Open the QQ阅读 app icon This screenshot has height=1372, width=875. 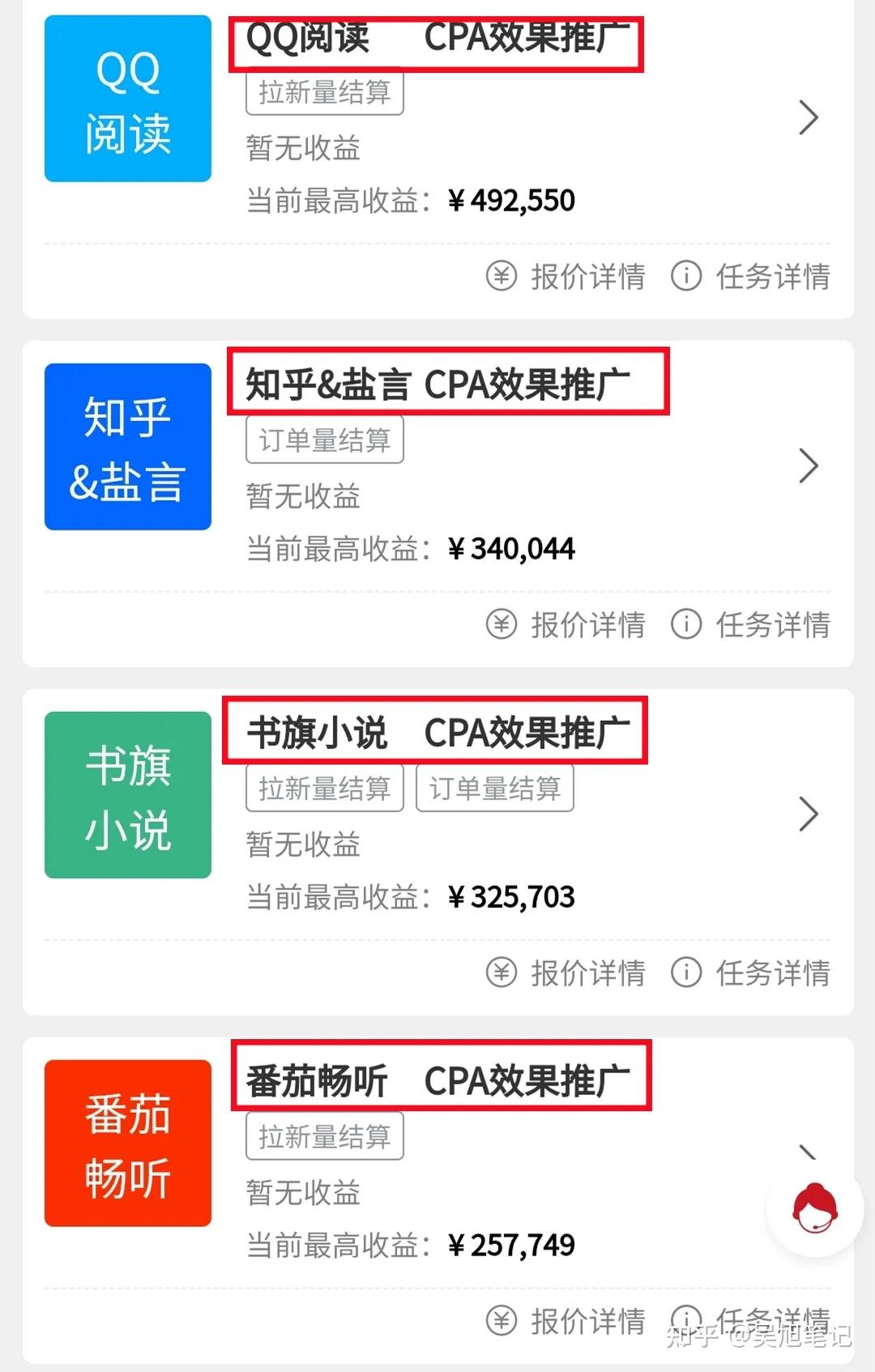click(127, 99)
